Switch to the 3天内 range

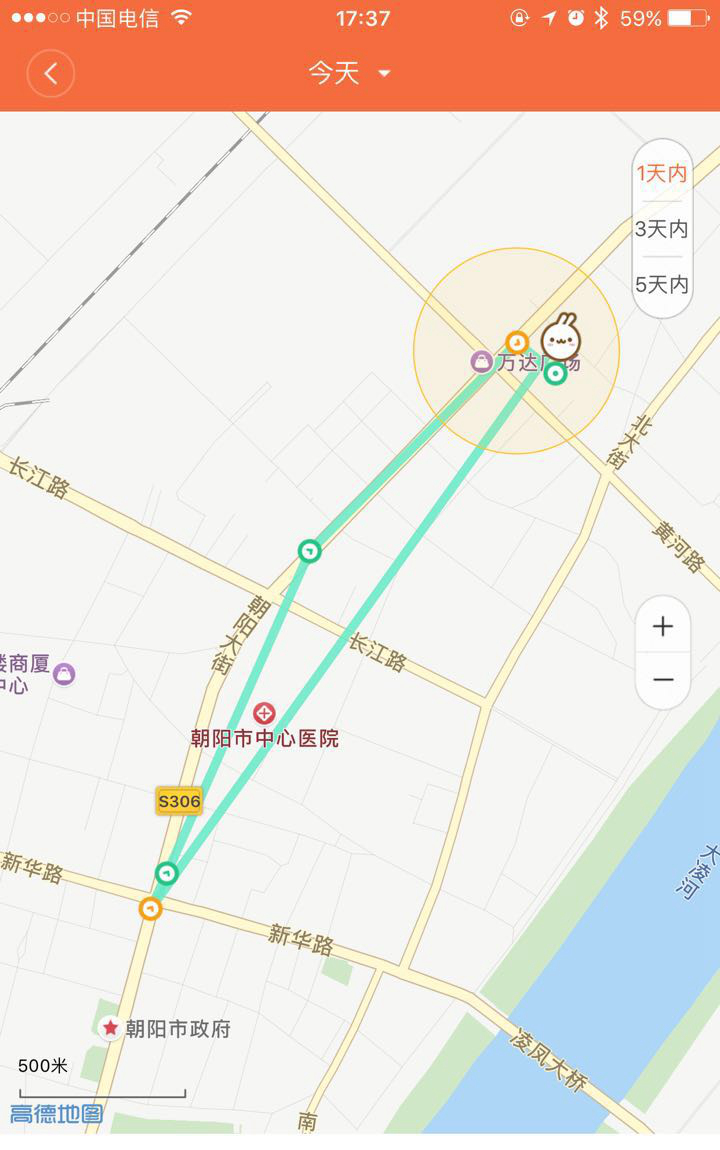pos(662,229)
